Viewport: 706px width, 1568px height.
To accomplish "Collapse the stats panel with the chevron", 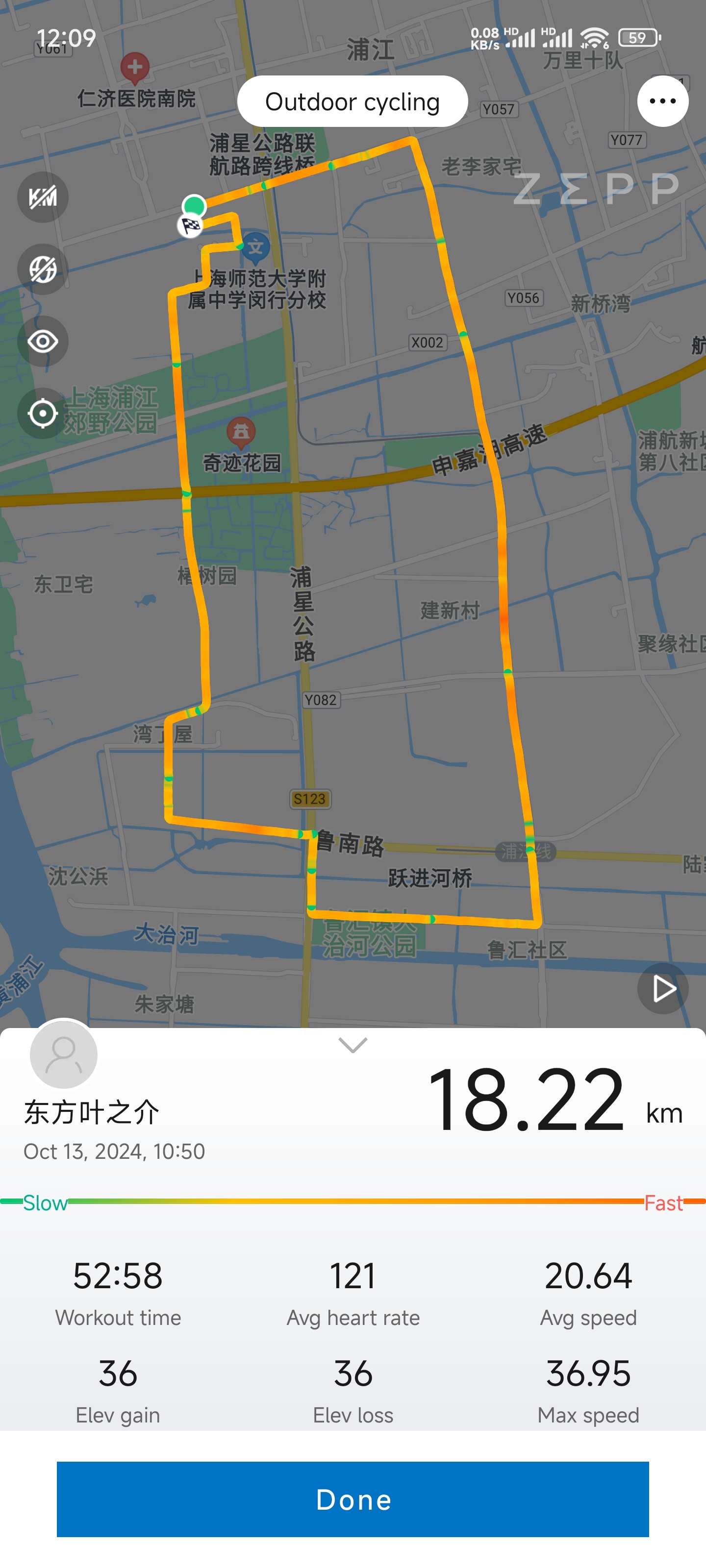I will click(x=353, y=1046).
